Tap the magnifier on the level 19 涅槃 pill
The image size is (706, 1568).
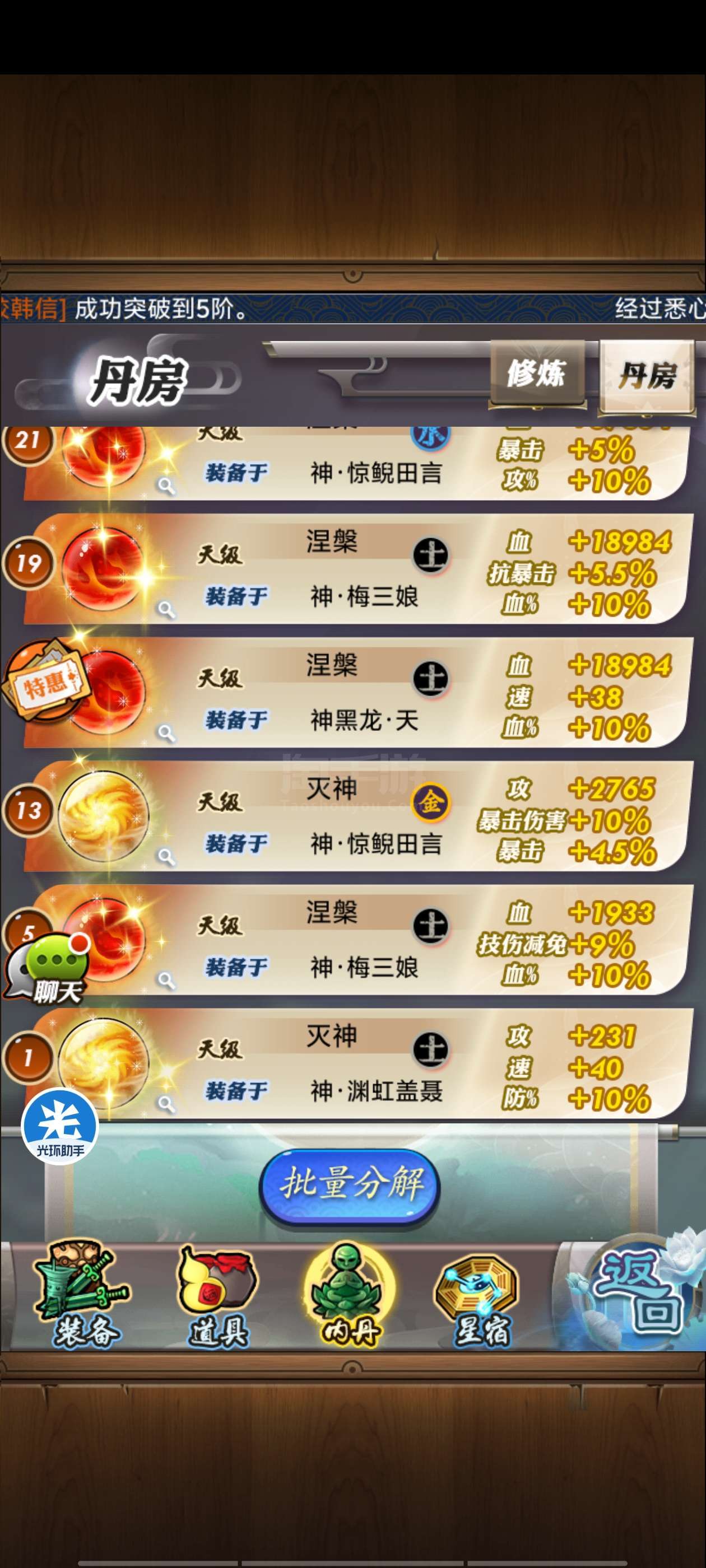tap(166, 609)
